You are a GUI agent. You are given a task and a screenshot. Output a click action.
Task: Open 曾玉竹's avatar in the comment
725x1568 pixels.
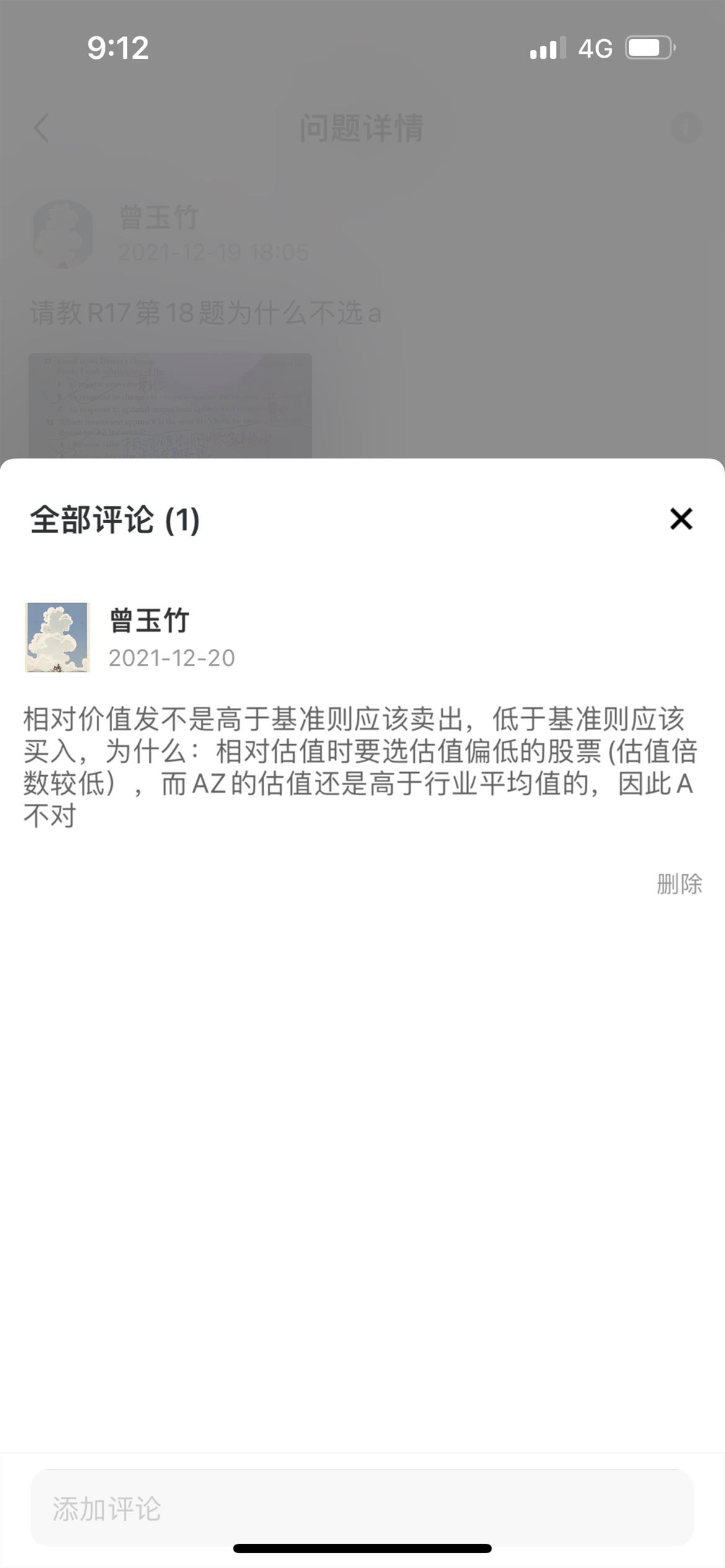58,637
